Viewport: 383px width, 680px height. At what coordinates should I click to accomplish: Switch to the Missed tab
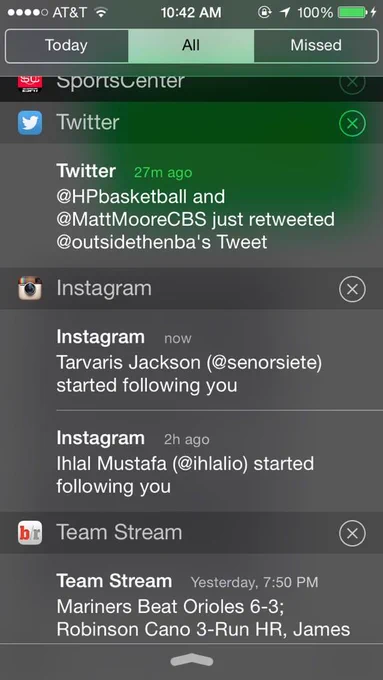316,46
